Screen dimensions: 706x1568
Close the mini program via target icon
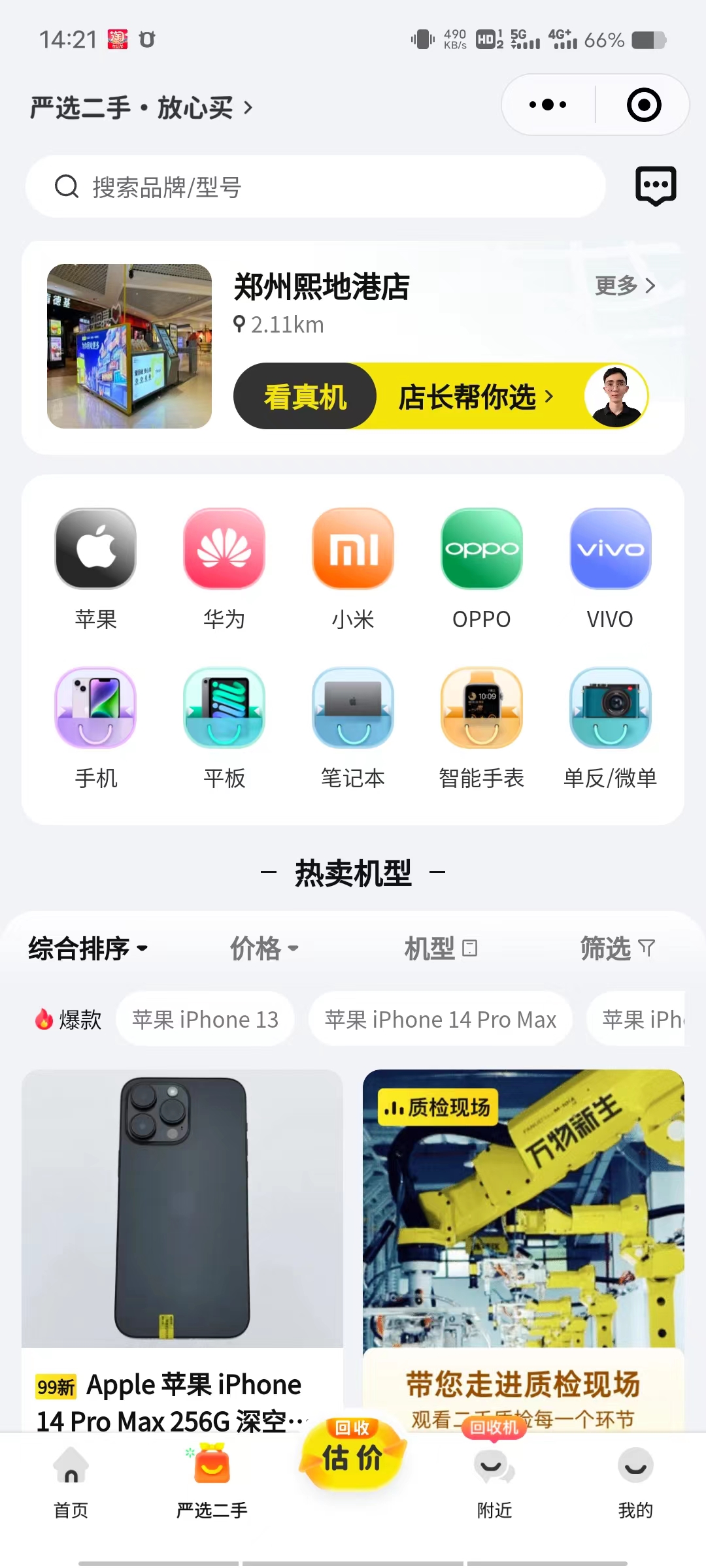click(x=644, y=105)
